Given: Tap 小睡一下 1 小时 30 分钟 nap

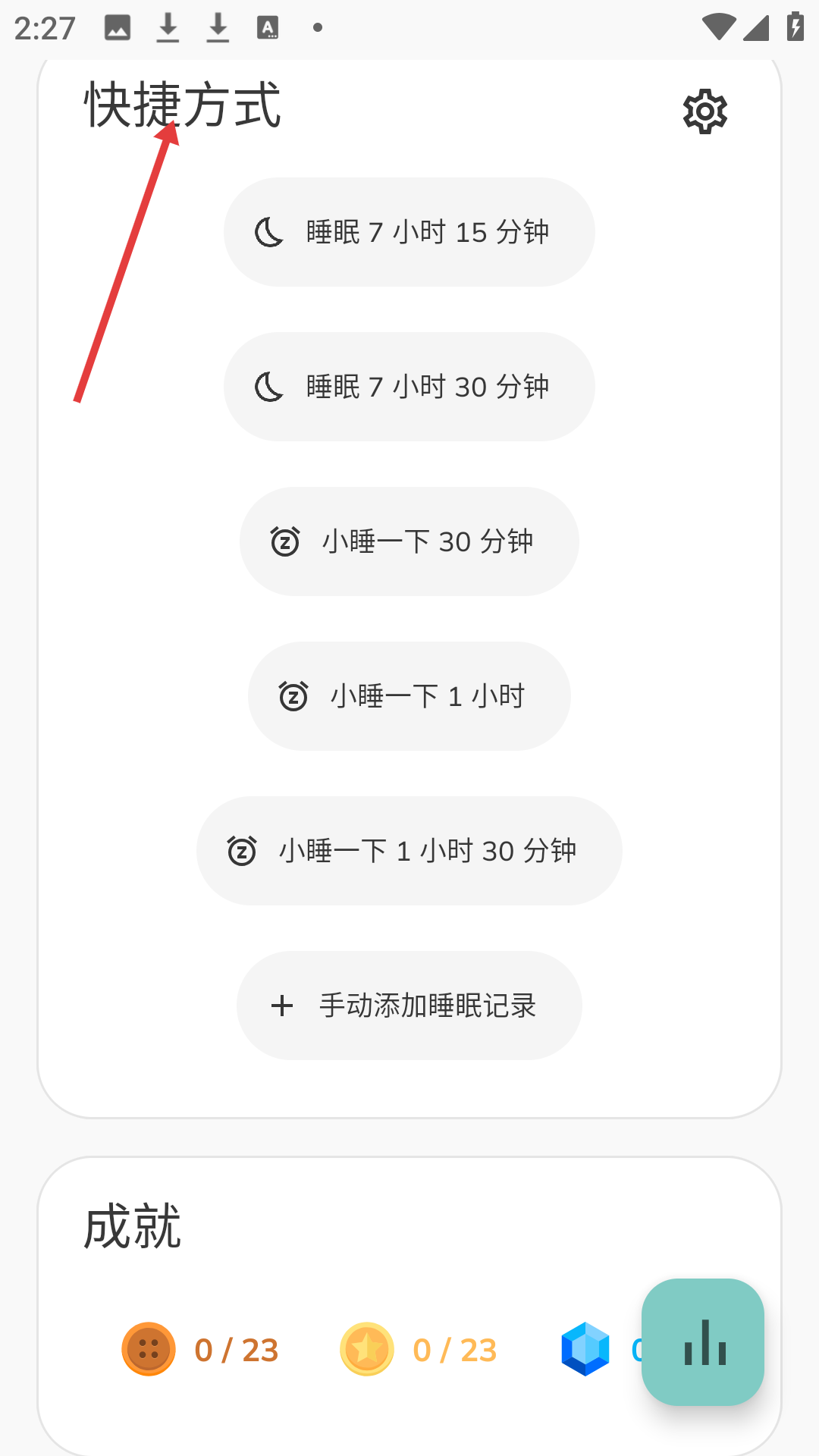Looking at the screenshot, I should pyautogui.click(x=409, y=851).
